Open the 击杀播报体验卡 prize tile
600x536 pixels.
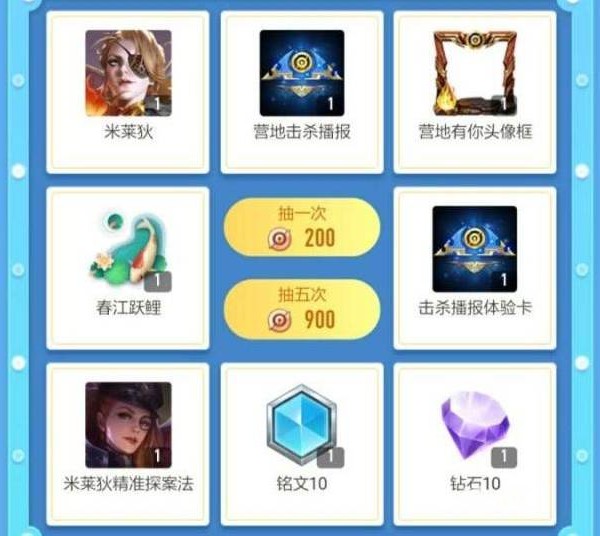pos(475,268)
